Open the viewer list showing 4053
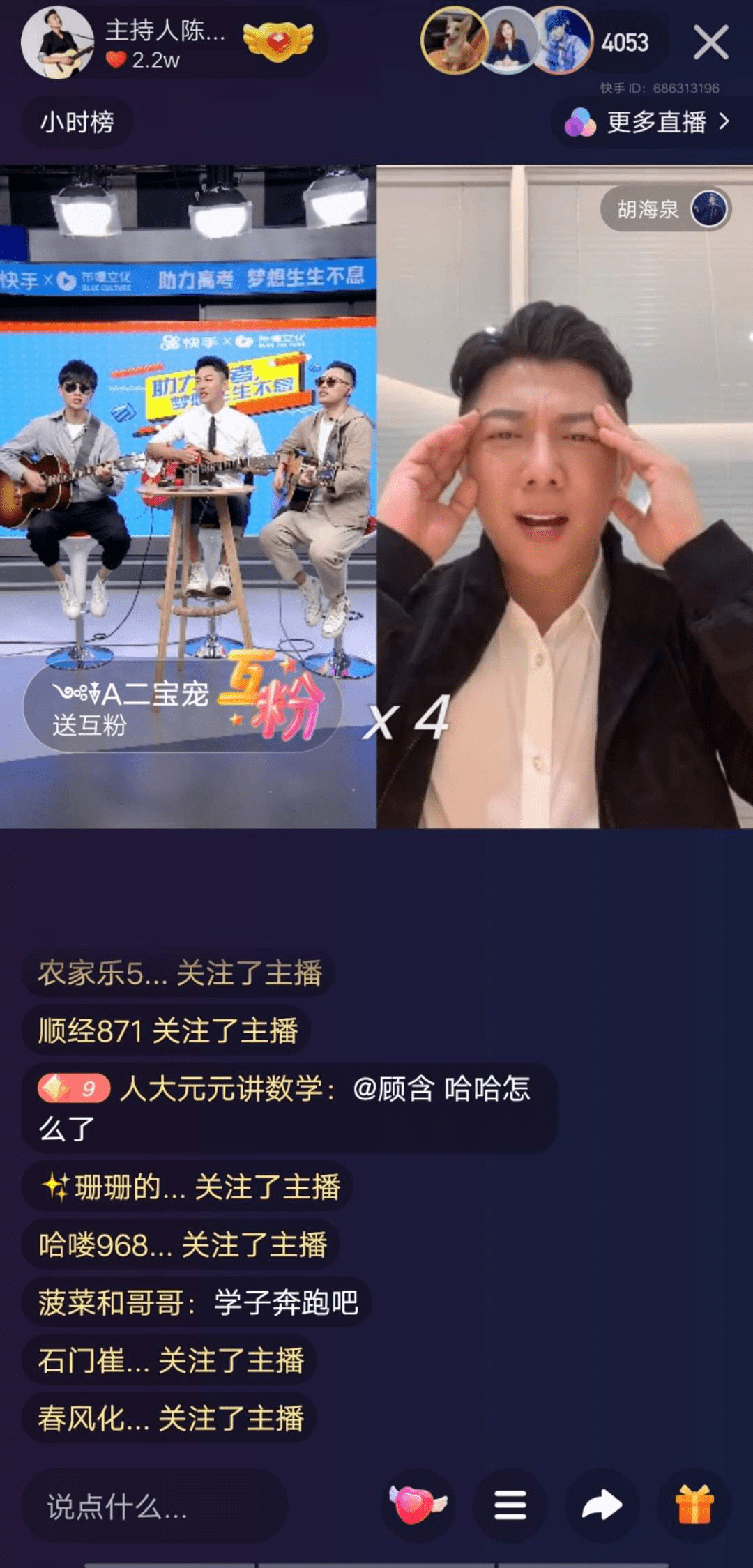Image resolution: width=753 pixels, height=1568 pixels. 625,43
